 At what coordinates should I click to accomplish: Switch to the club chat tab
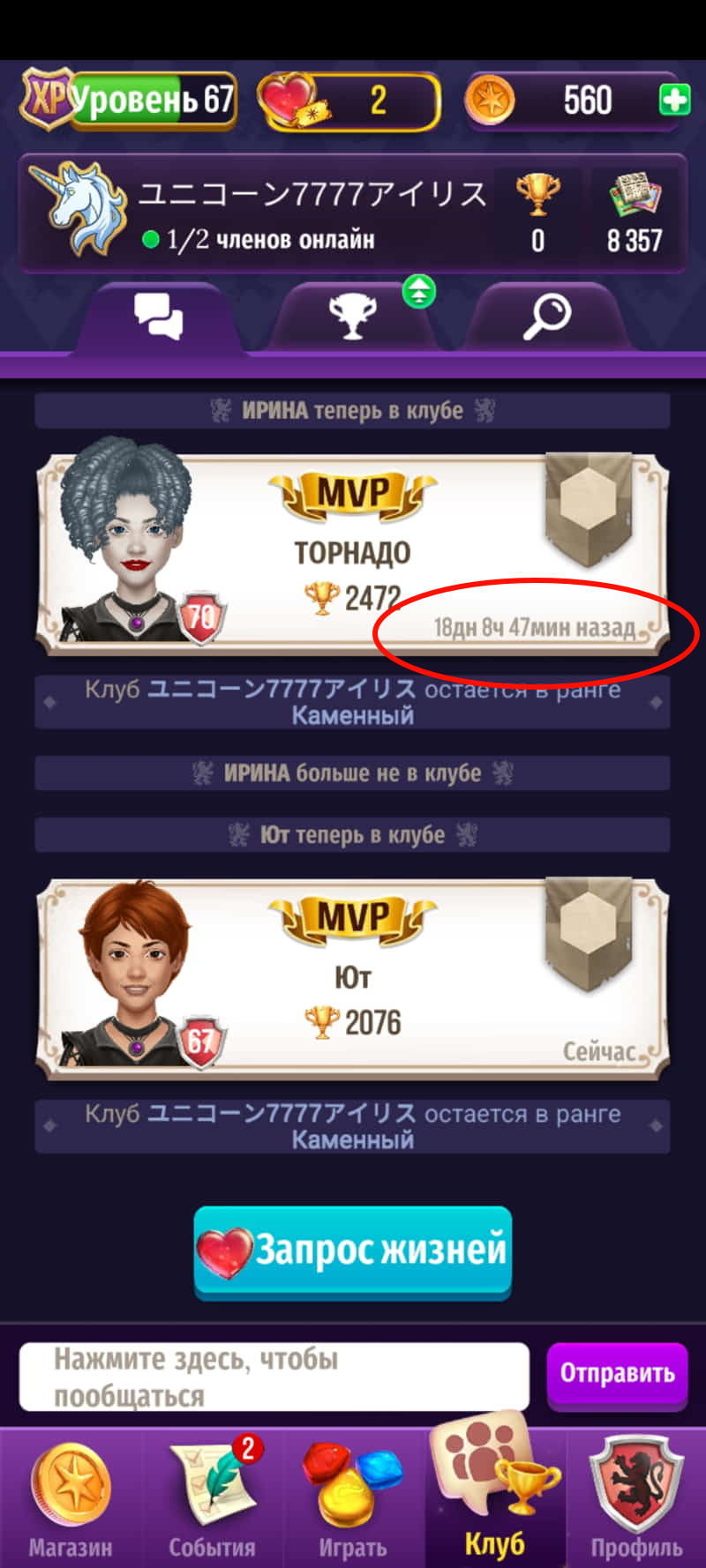(158, 317)
